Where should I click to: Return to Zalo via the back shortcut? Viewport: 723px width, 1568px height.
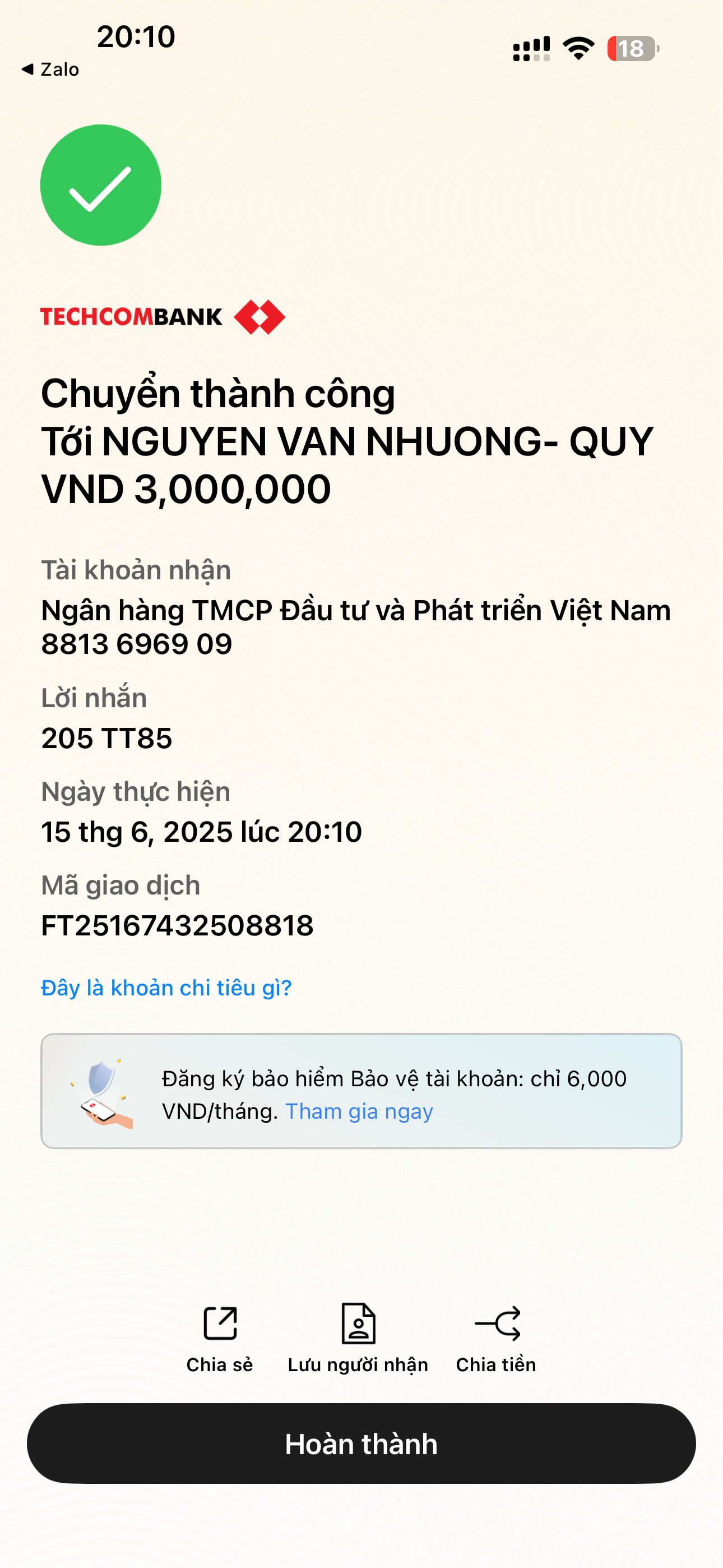tap(50, 70)
